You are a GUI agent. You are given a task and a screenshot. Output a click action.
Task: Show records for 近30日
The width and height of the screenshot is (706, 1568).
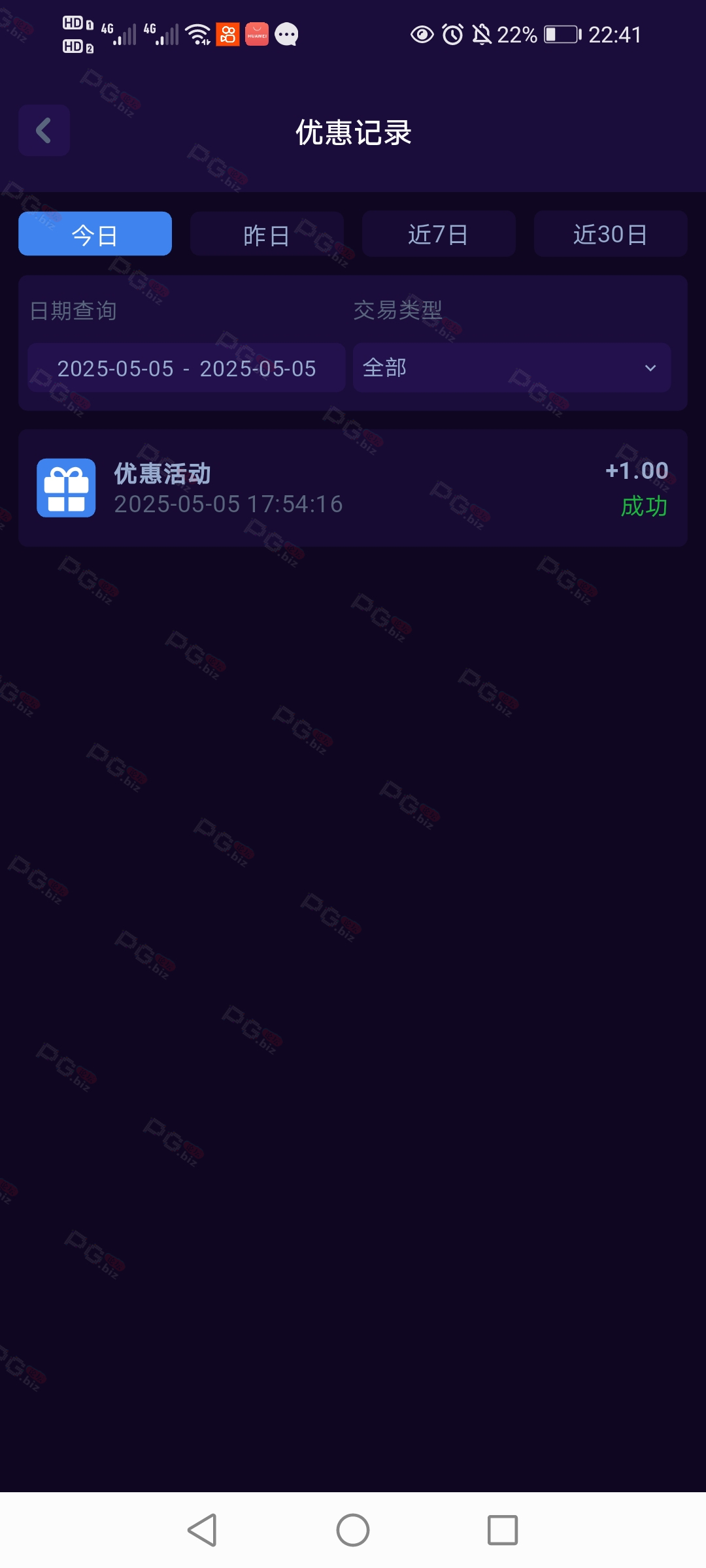(x=611, y=234)
